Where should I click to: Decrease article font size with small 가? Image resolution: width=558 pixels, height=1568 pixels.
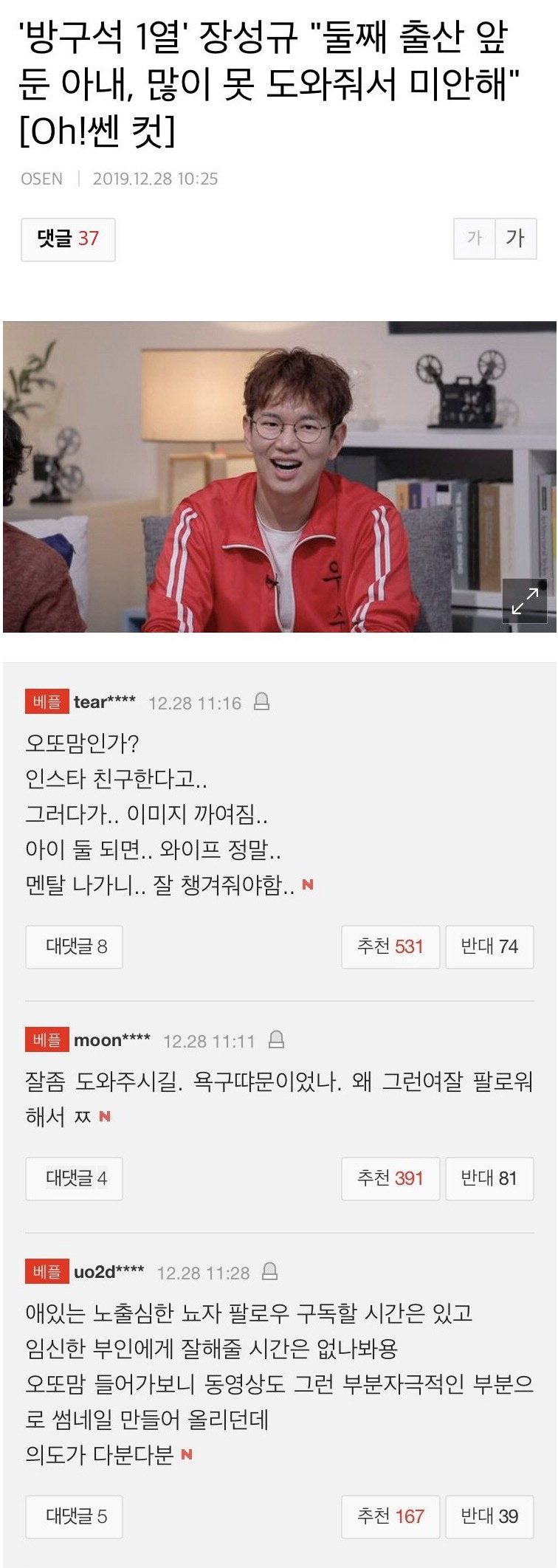coord(474,238)
